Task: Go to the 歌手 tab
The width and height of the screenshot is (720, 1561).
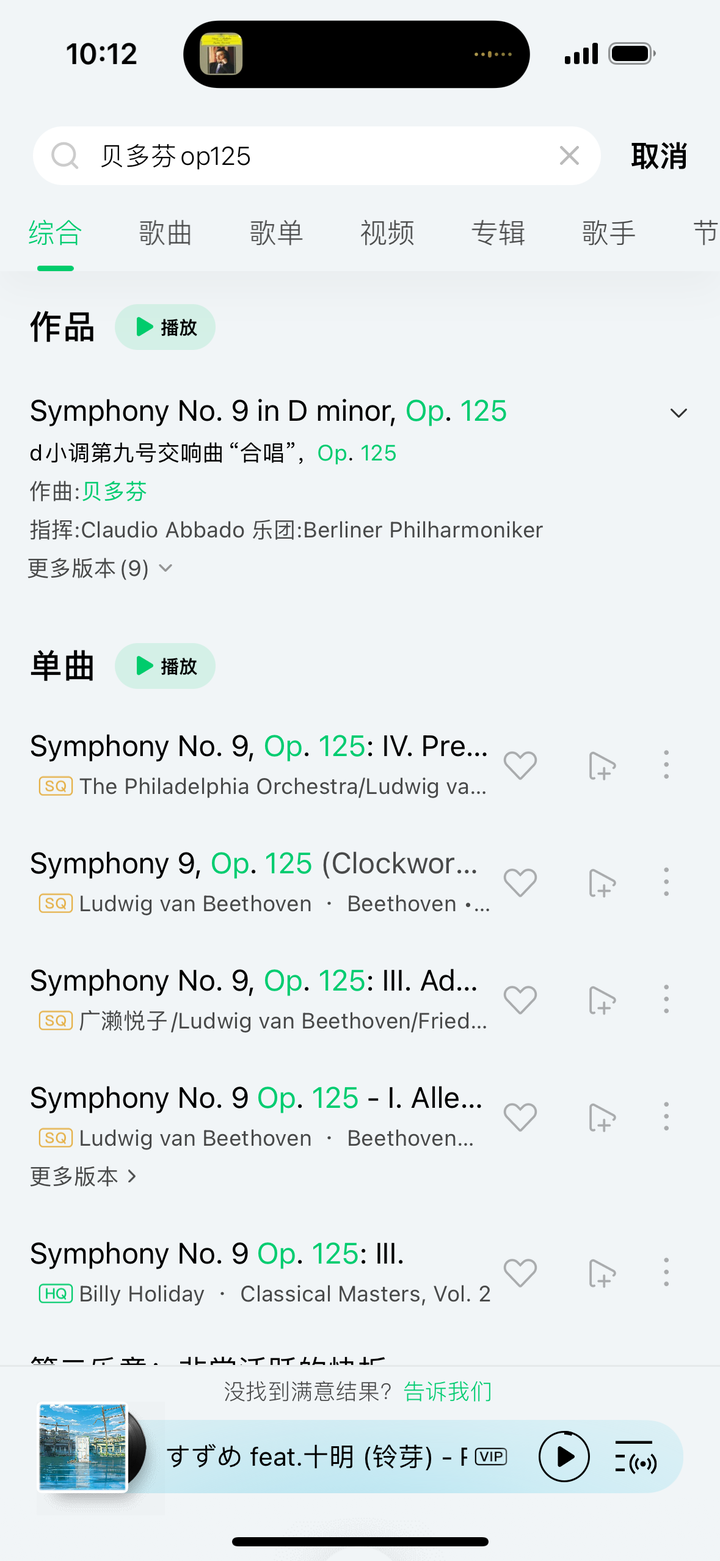Action: coord(608,233)
